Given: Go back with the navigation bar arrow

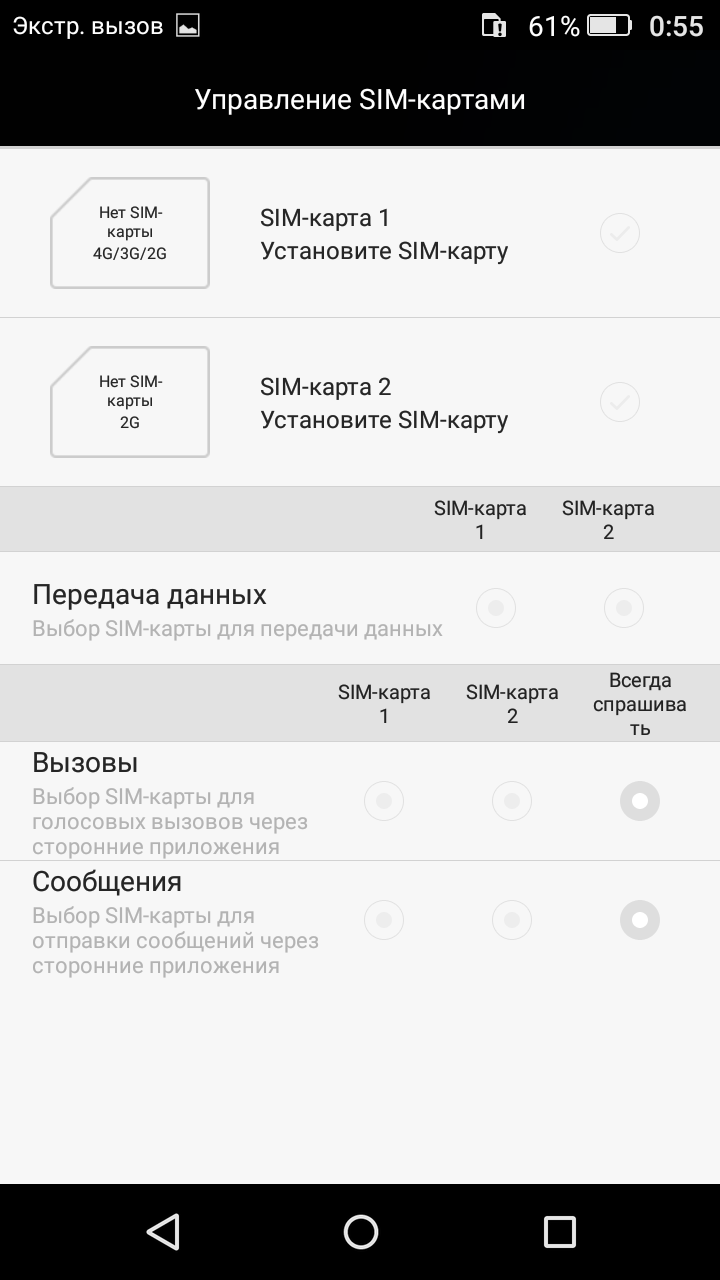Looking at the screenshot, I should pyautogui.click(x=163, y=1231).
